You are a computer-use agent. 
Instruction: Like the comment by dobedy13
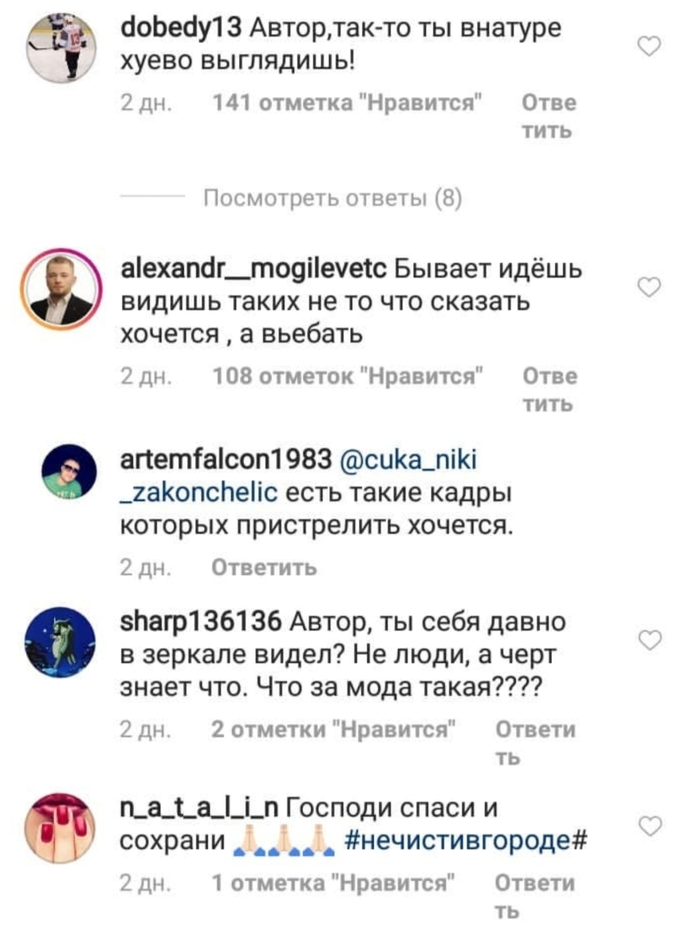point(650,46)
